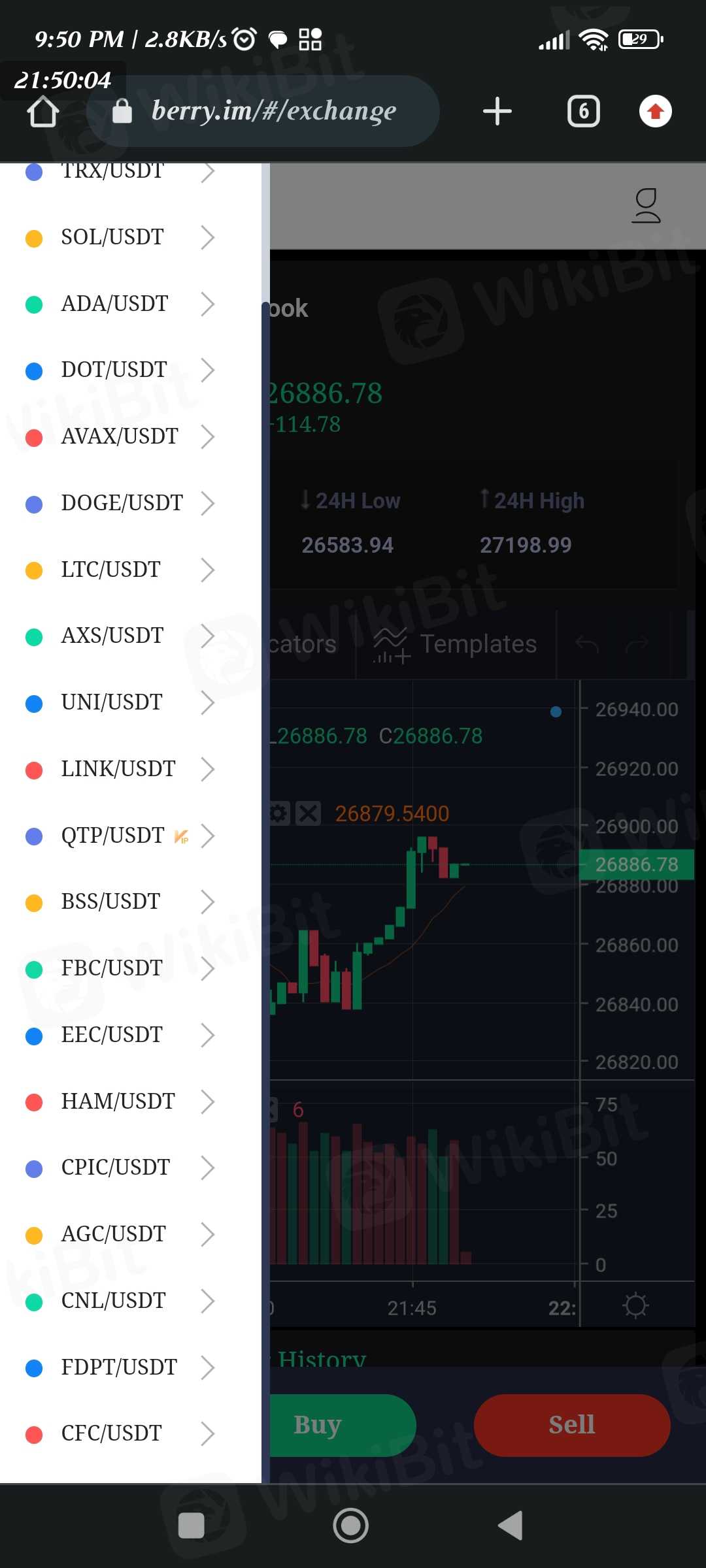Open the HAM/USDT pair
The height and width of the screenshot is (1568, 706).
coord(118,1102)
